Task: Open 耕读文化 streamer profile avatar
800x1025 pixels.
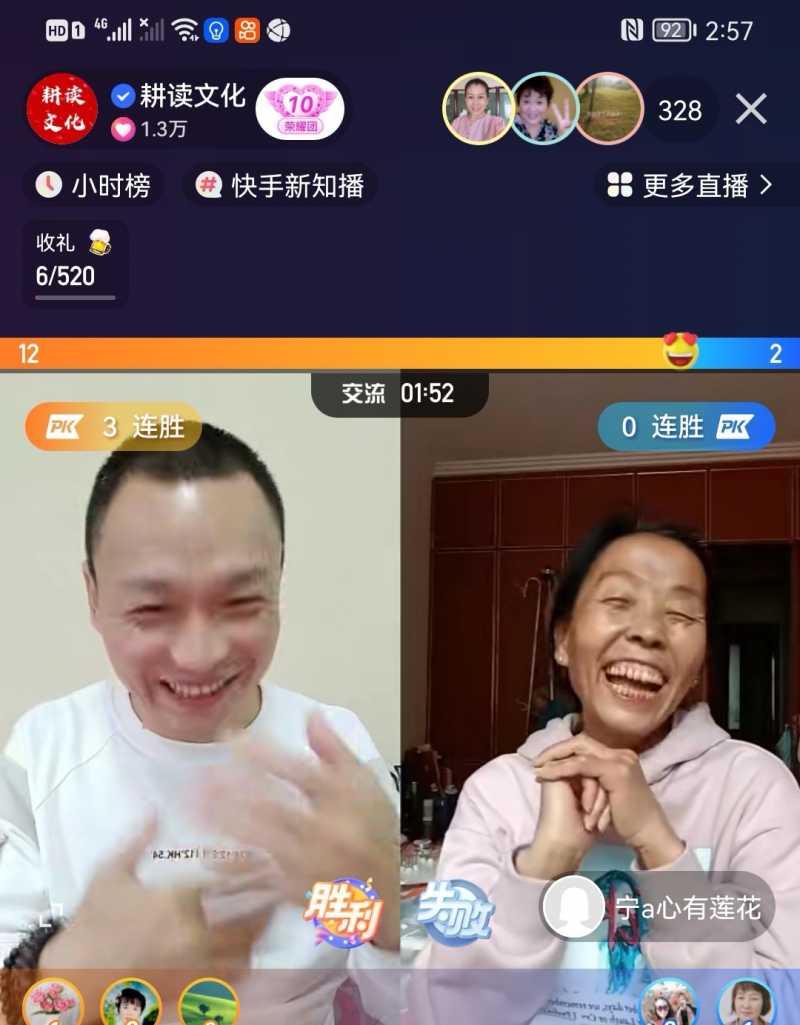Action: (62, 109)
